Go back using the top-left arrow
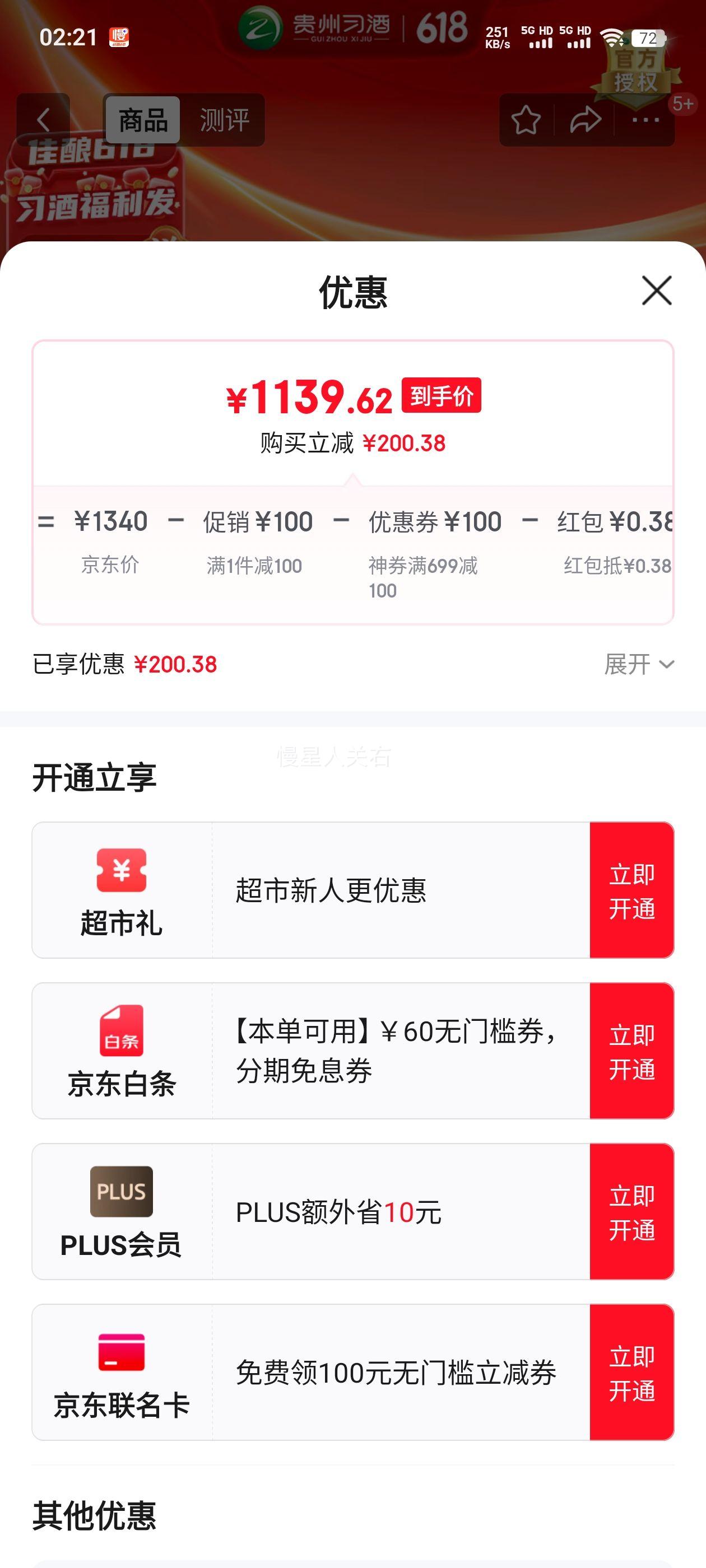Screen dimensions: 706x1568 tap(43, 120)
